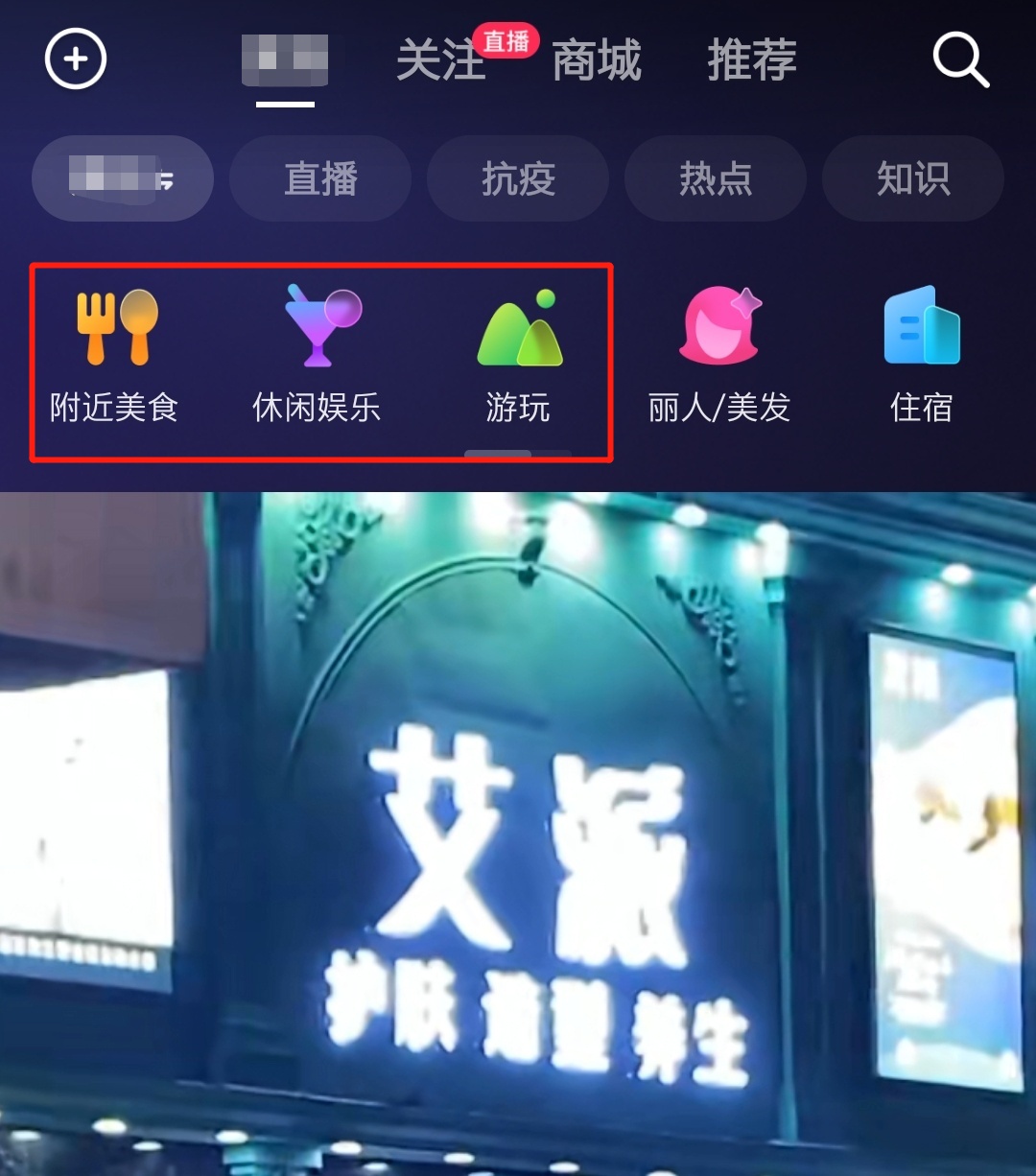This screenshot has height=1176, width=1036.
Task: Switch to the 推荐 tab
Action: [752, 60]
